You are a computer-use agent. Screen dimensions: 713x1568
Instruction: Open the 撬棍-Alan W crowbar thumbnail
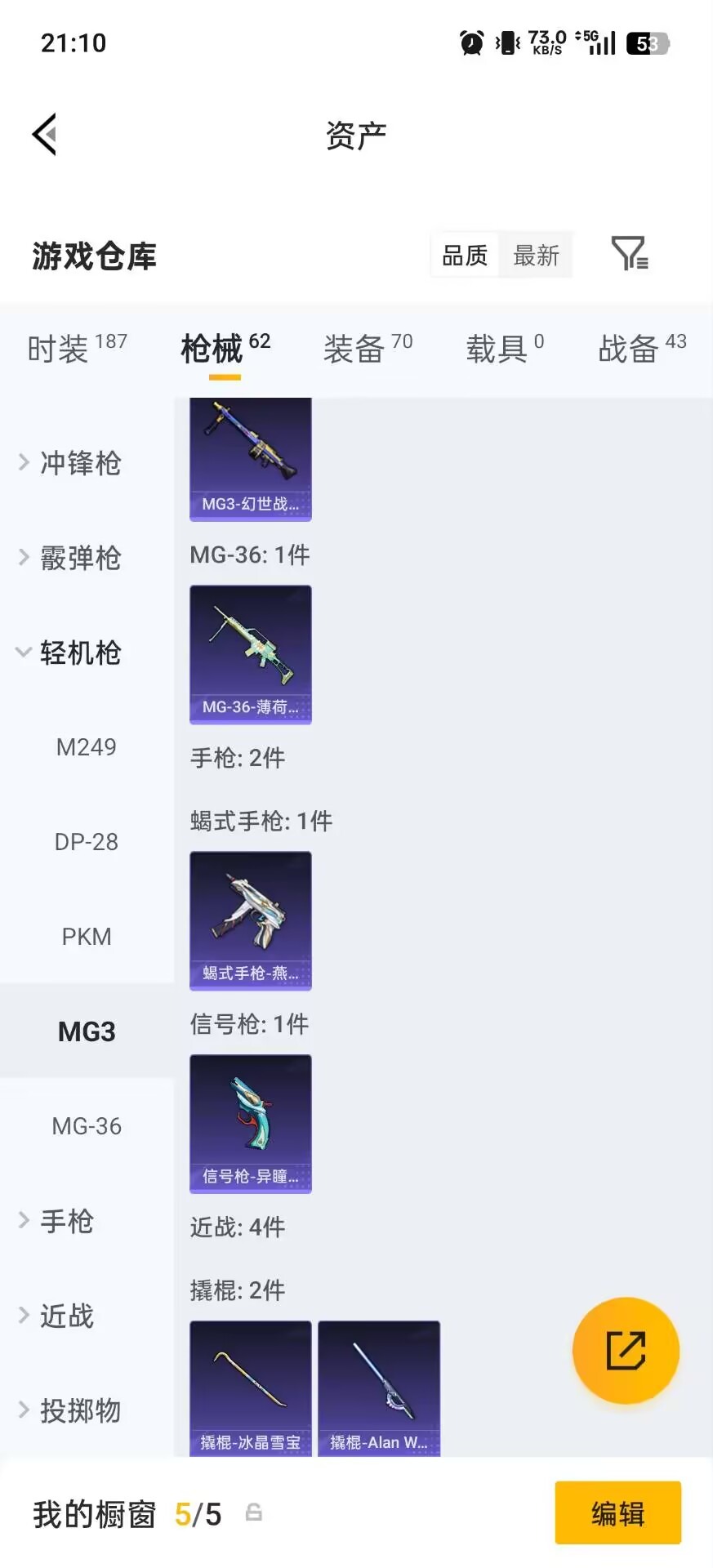click(x=379, y=1388)
